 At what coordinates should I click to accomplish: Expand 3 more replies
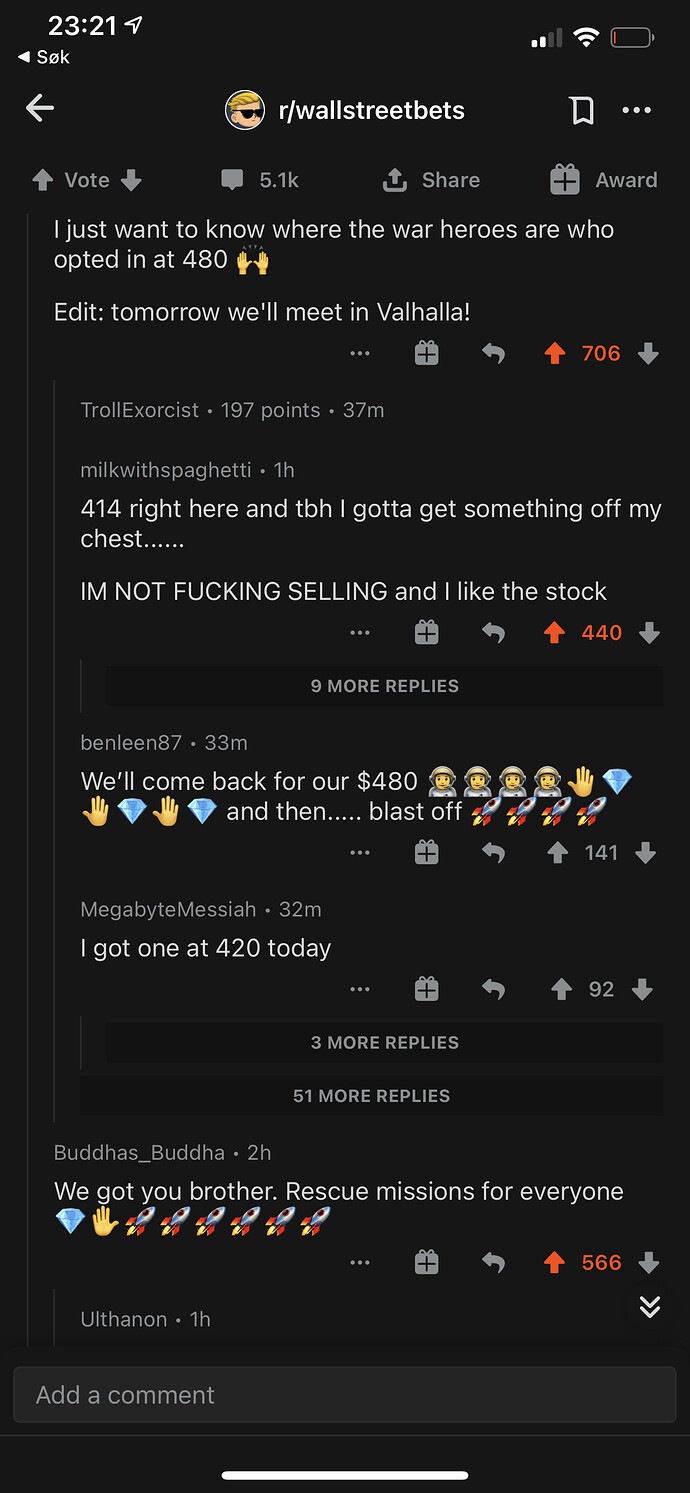384,1042
